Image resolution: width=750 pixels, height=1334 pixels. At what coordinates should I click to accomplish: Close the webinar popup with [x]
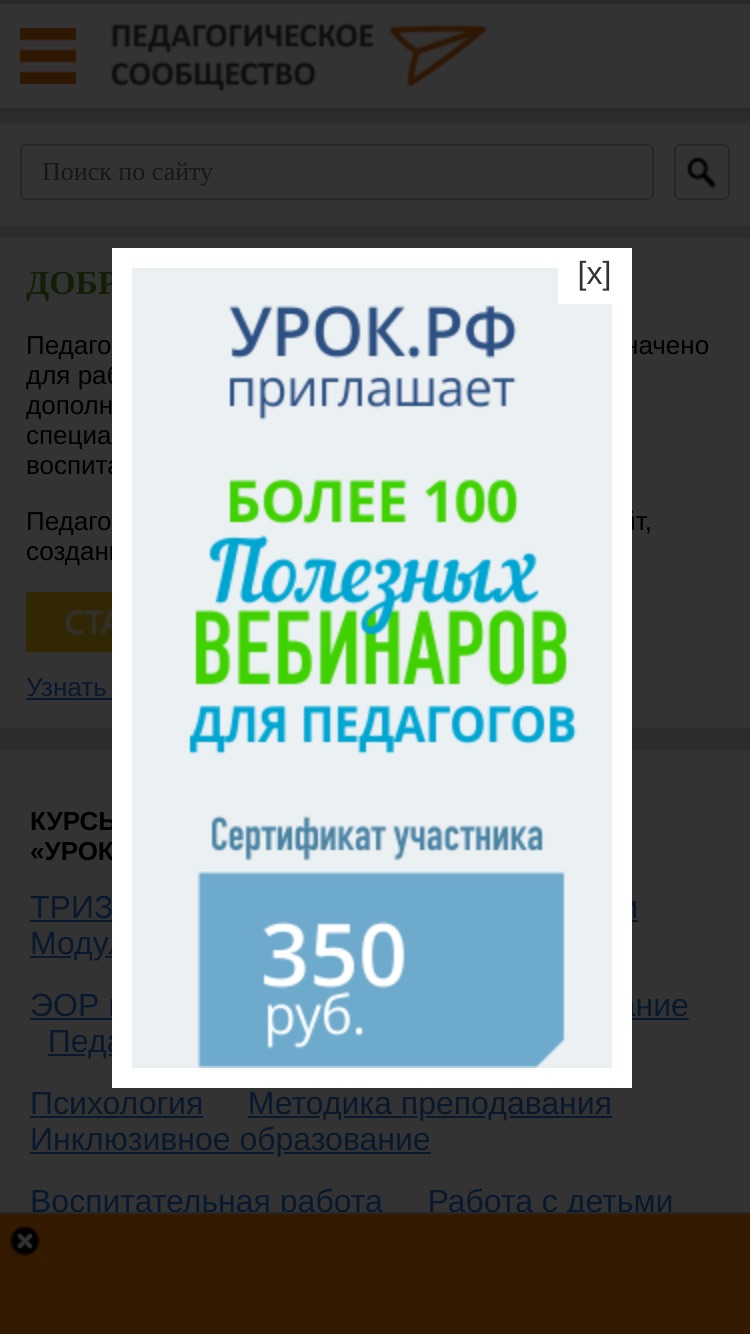coord(594,275)
